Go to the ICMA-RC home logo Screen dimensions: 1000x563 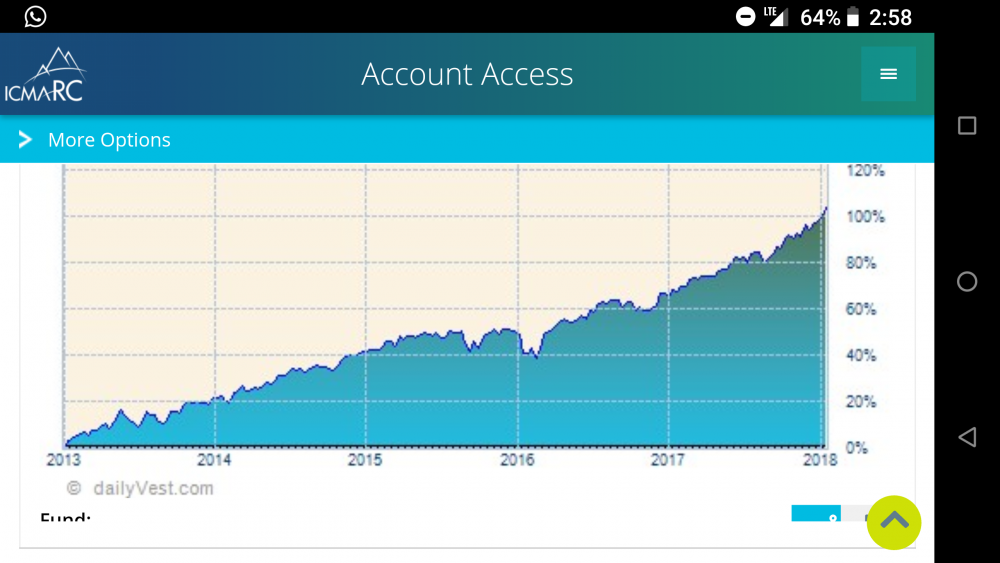(45, 74)
